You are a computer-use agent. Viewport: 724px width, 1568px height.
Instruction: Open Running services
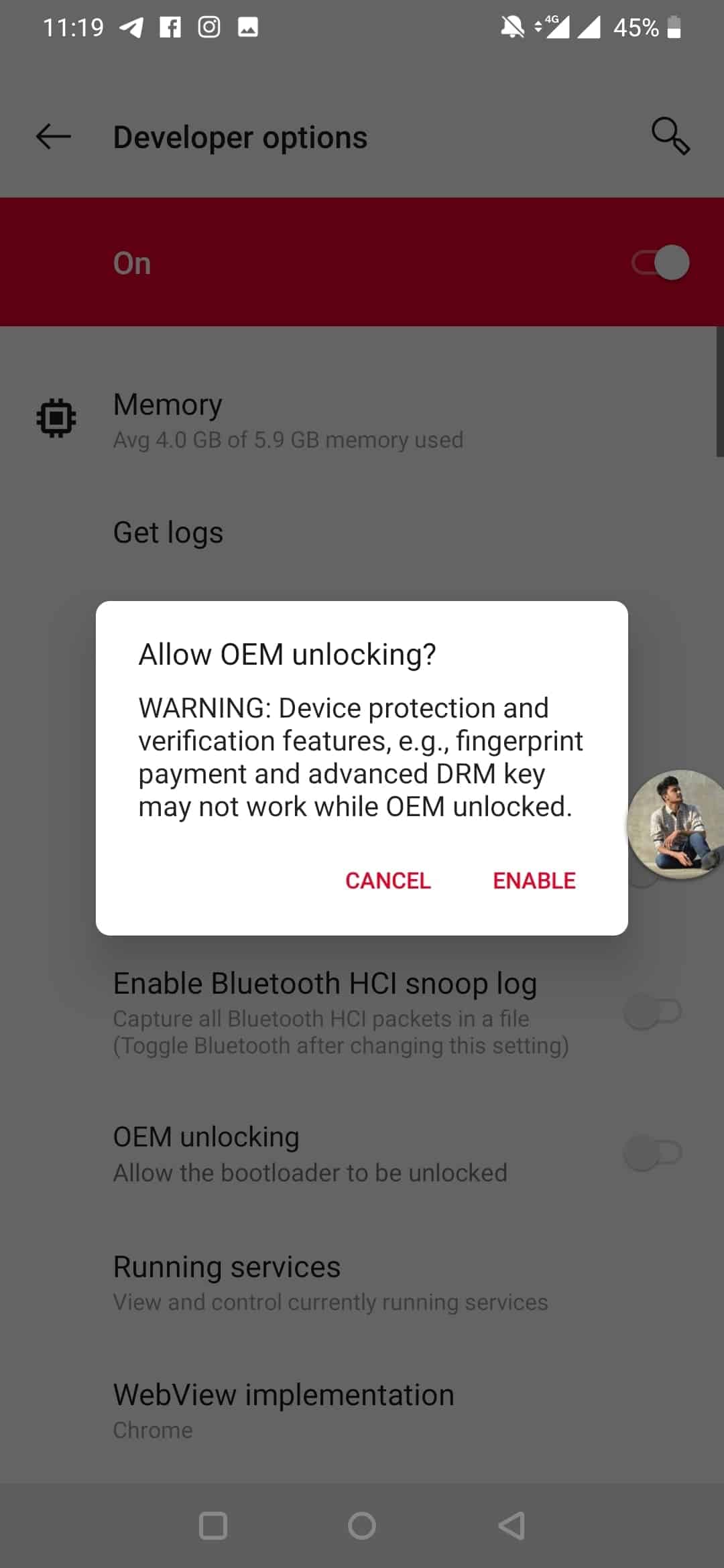point(362,1283)
